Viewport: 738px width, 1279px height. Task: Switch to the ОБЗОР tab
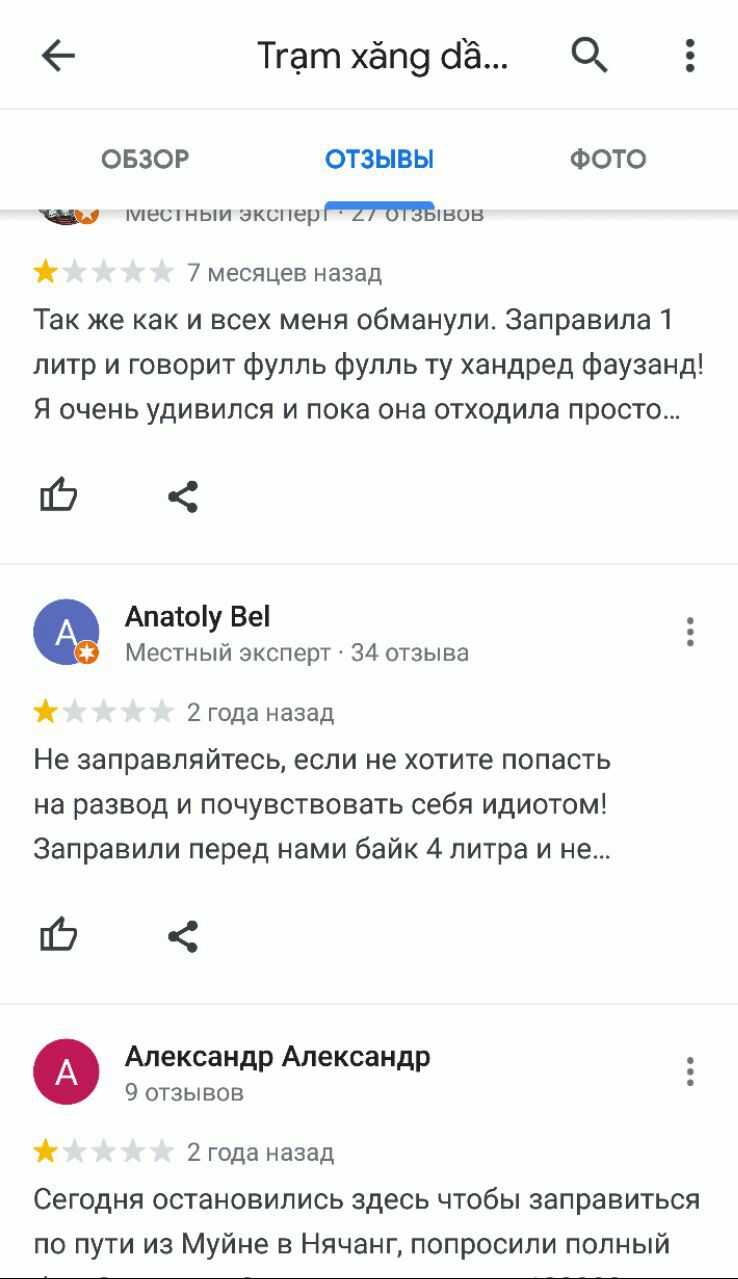(x=145, y=159)
